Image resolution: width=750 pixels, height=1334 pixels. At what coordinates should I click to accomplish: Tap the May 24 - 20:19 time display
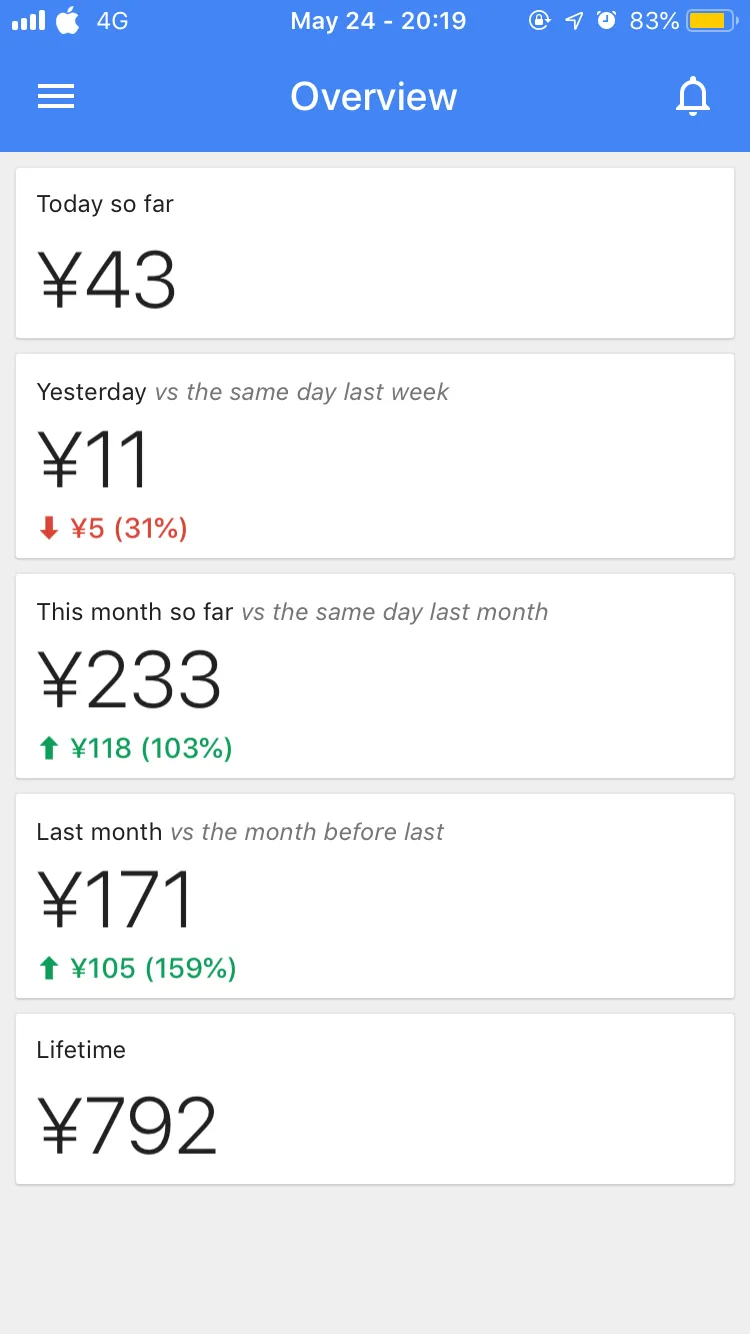(378, 21)
